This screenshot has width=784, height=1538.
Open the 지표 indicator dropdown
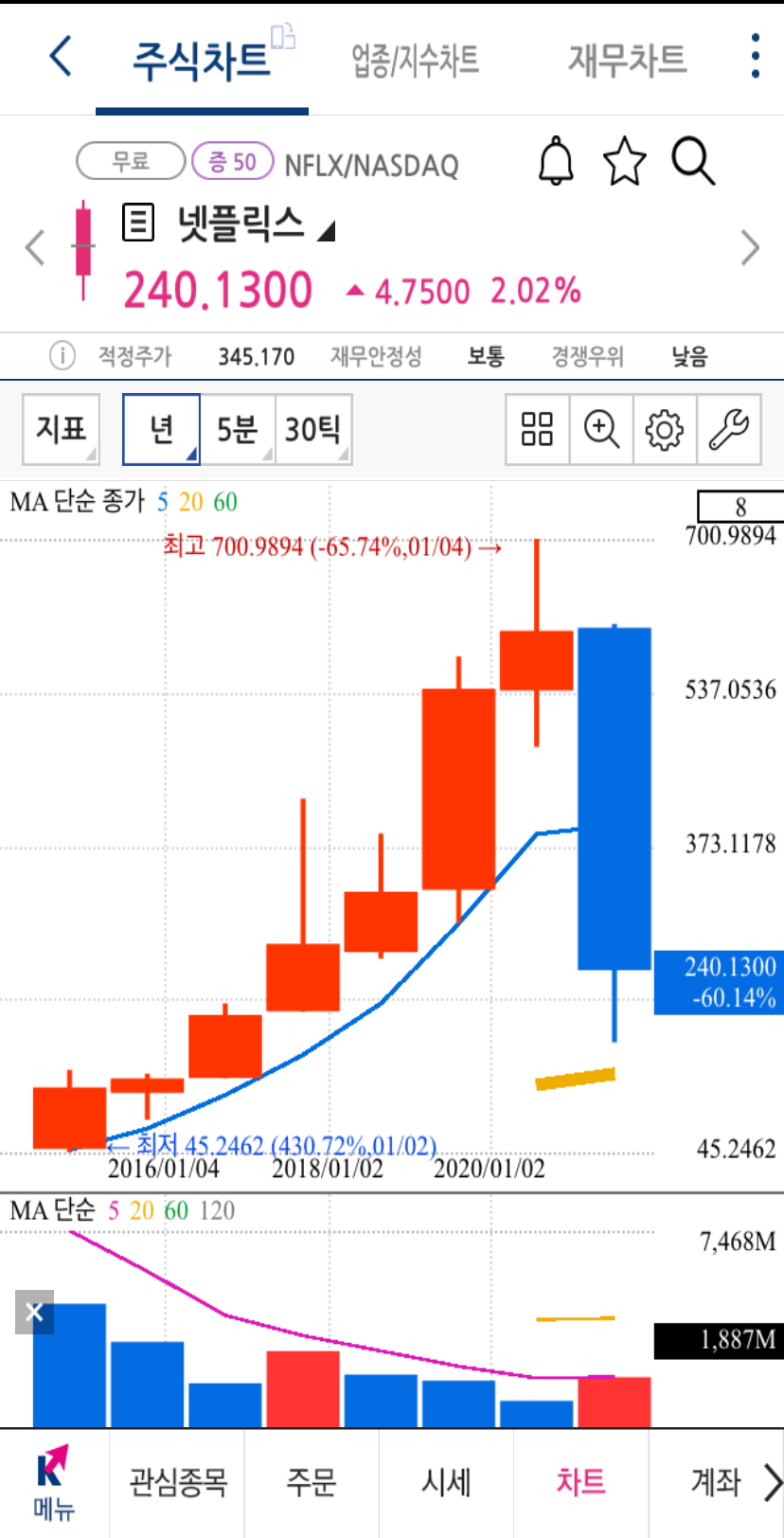point(60,429)
